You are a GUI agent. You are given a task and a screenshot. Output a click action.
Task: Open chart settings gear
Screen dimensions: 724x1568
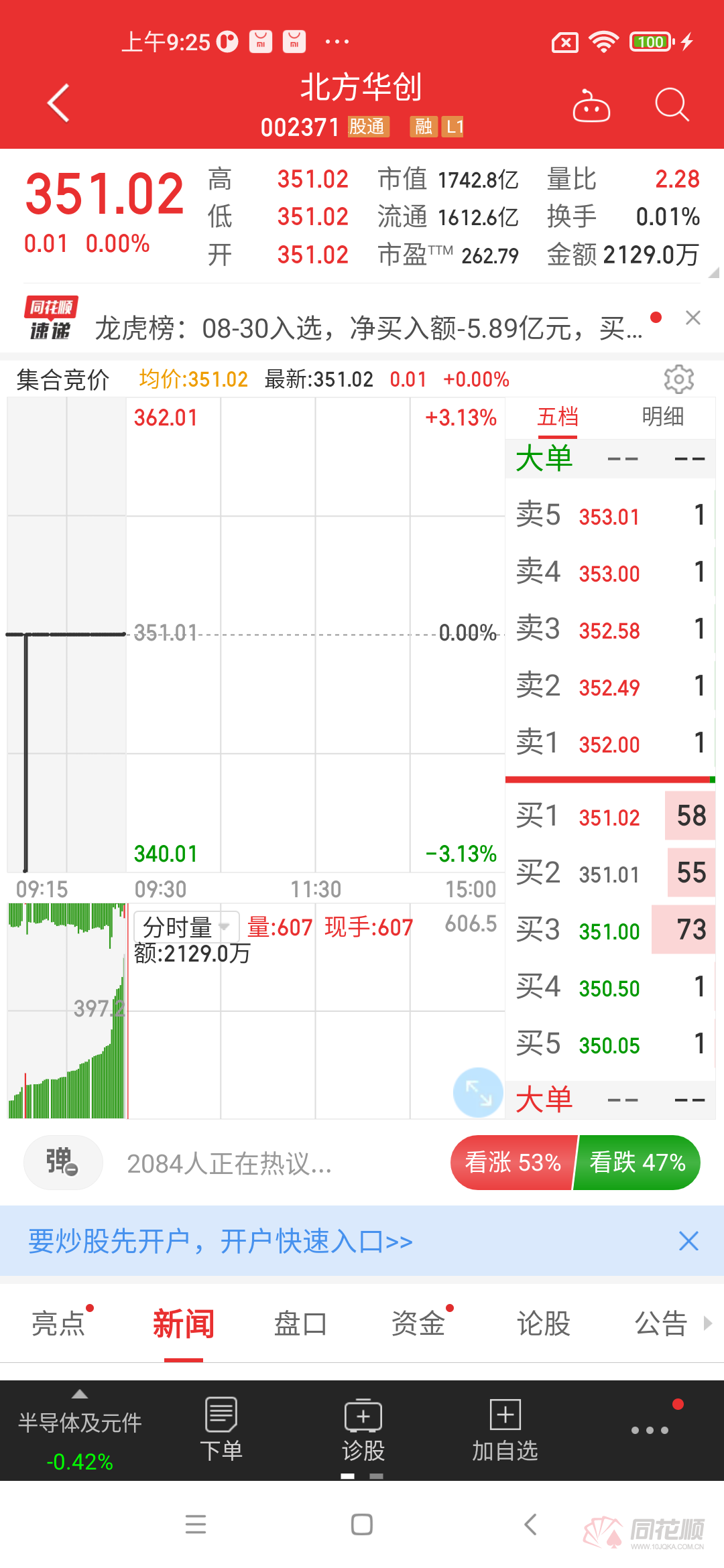(x=678, y=379)
